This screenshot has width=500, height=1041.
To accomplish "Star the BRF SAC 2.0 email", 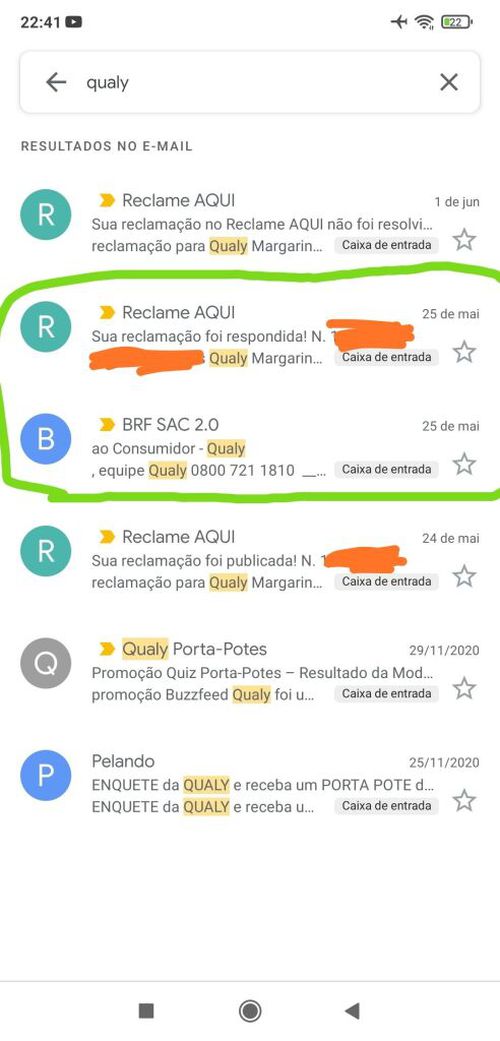I will [464, 463].
